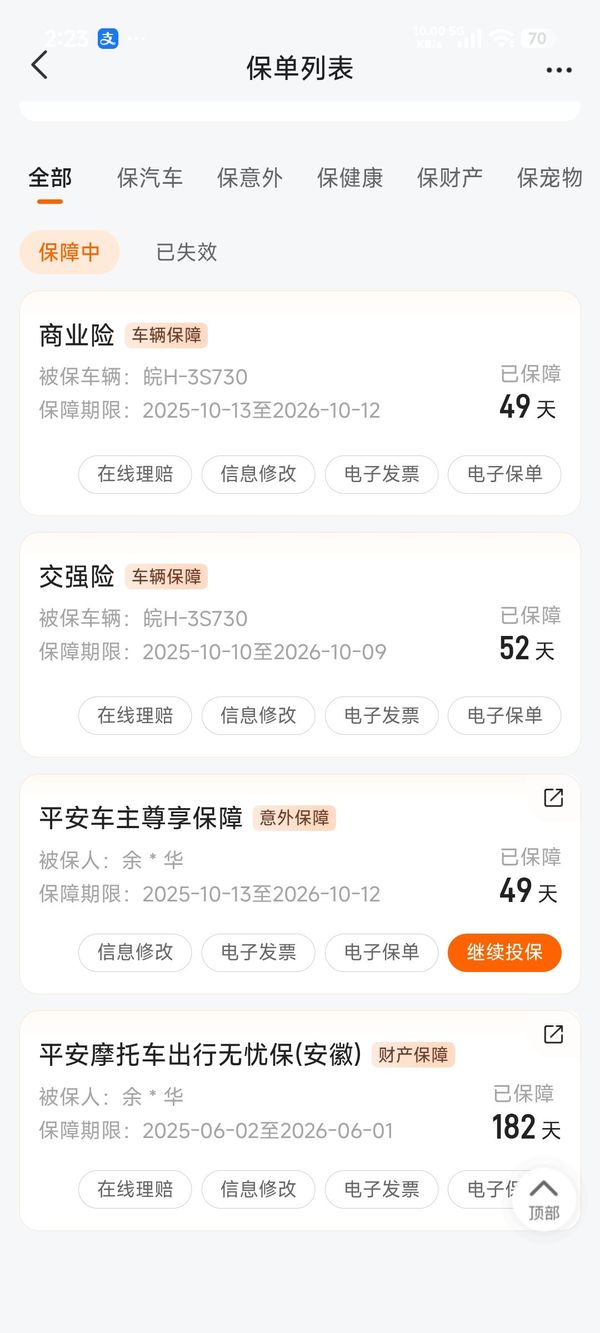Image resolution: width=600 pixels, height=1333 pixels.
Task: Tap 电子保单 on the 平安车主尊享保障 card
Action: coord(381,953)
